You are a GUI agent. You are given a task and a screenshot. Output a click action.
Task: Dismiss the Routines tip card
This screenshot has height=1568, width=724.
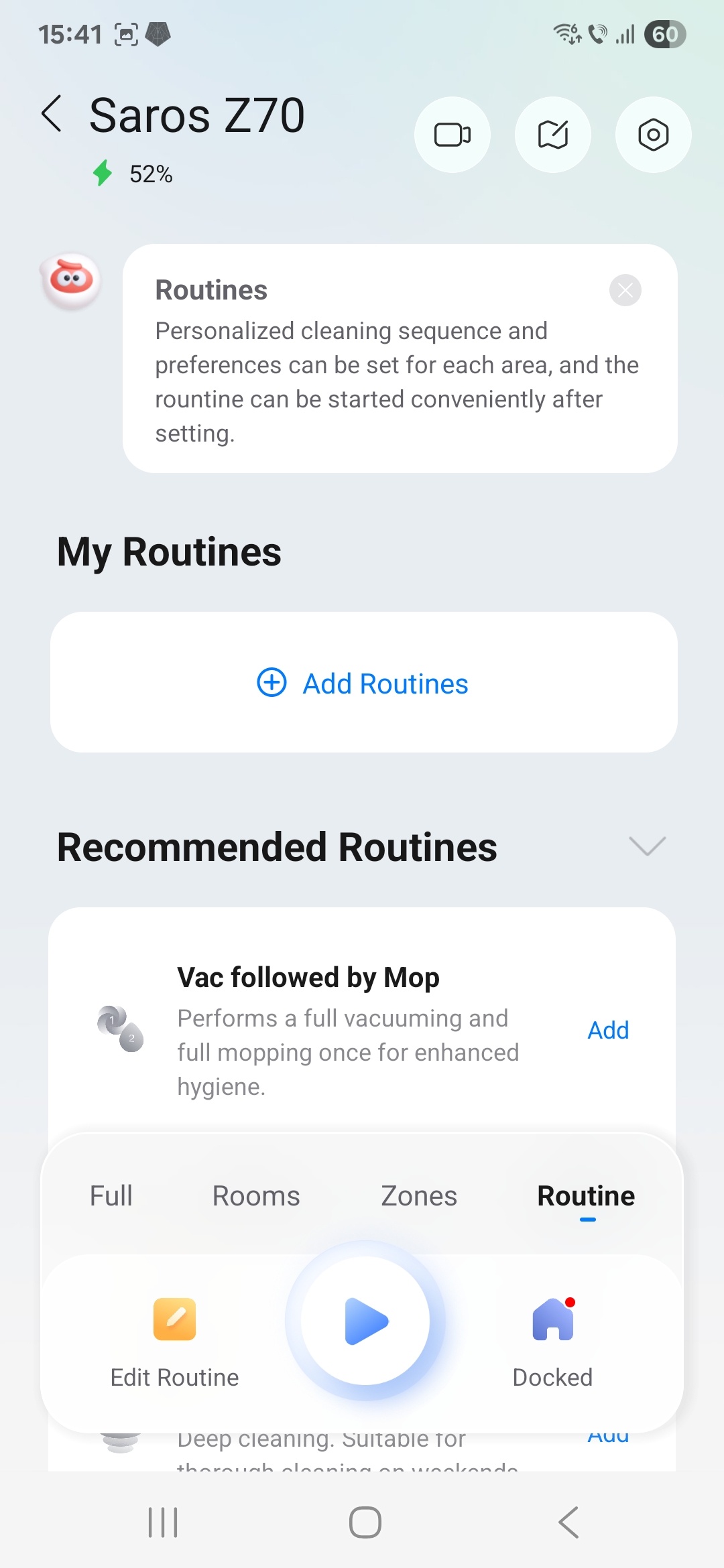pos(625,290)
